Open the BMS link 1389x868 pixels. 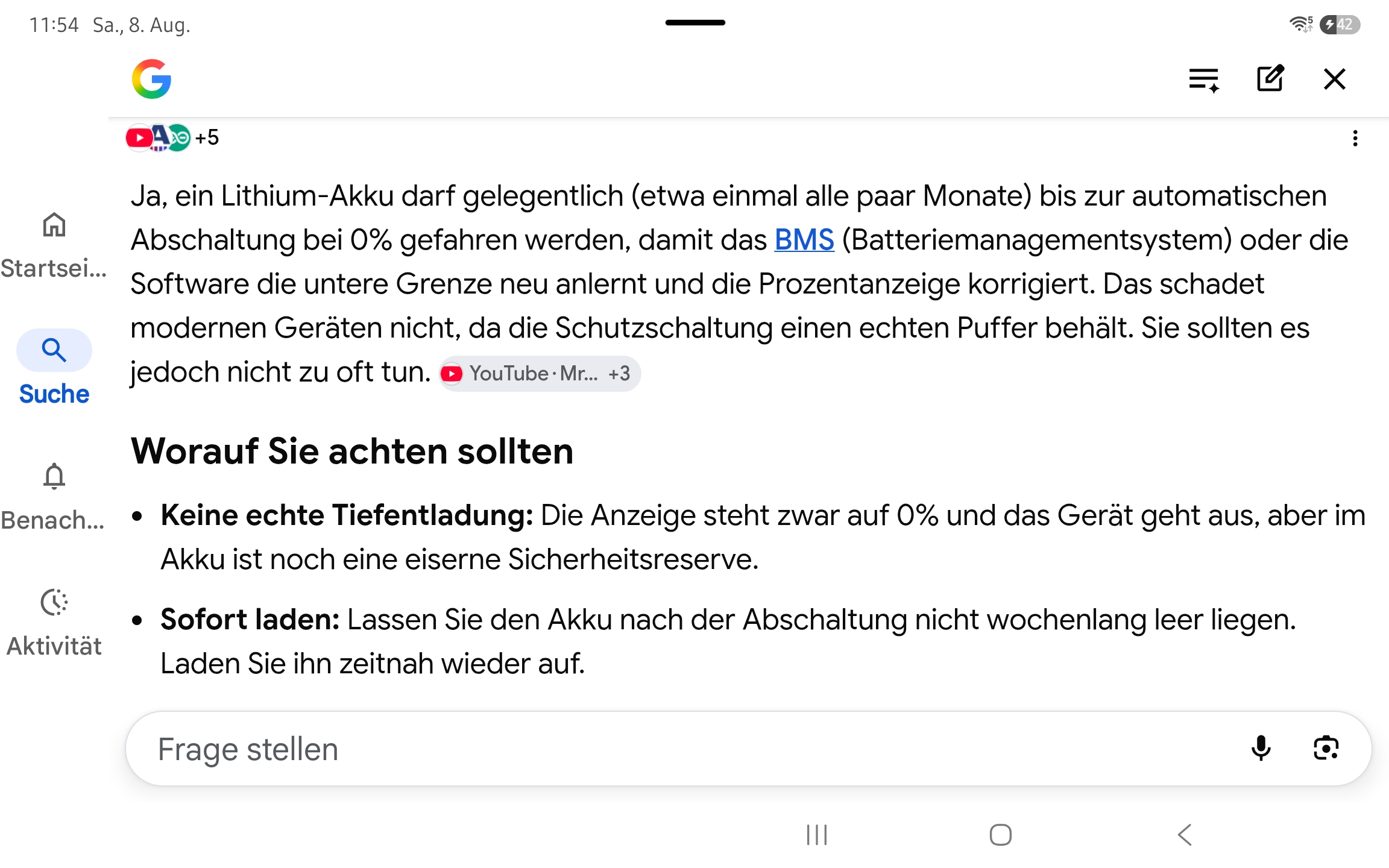(x=804, y=240)
